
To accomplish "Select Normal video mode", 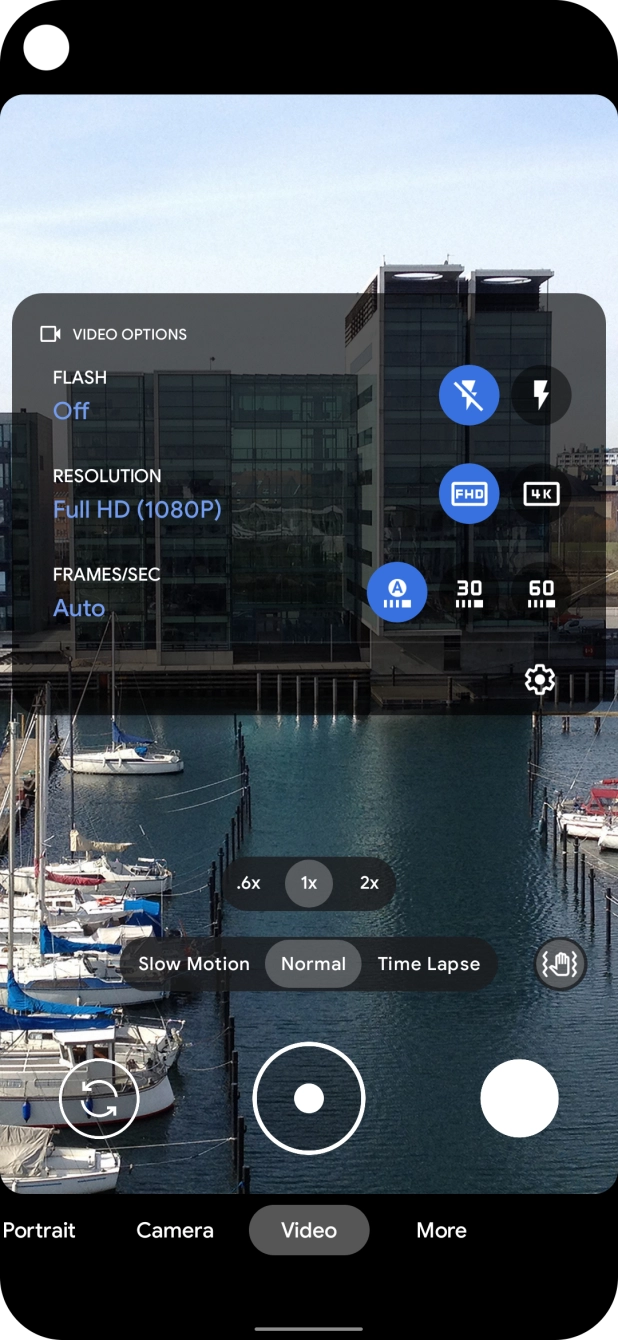I will pyautogui.click(x=313, y=964).
